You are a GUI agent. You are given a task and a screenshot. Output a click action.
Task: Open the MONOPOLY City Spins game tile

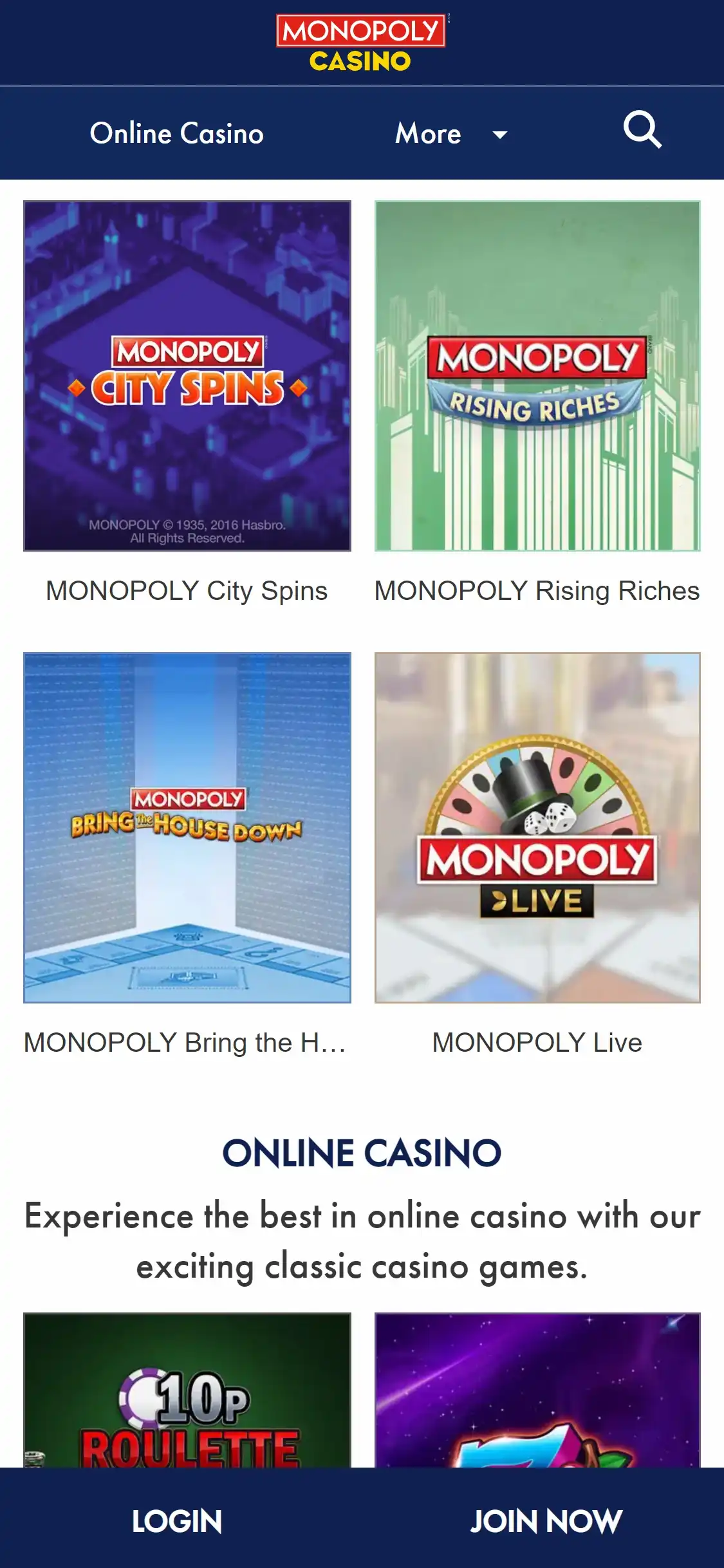coord(187,376)
